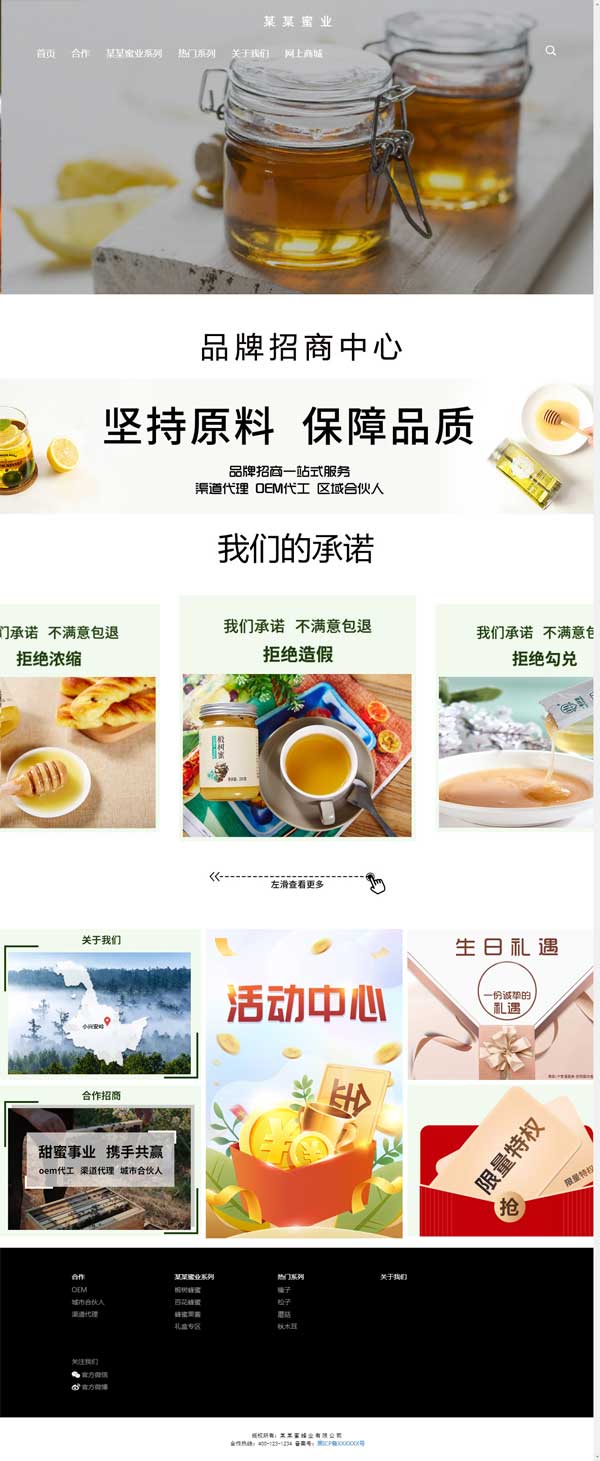Screen dimensions: 600x1461
Task: Open the 网上商城 nav link
Action: coord(303,54)
